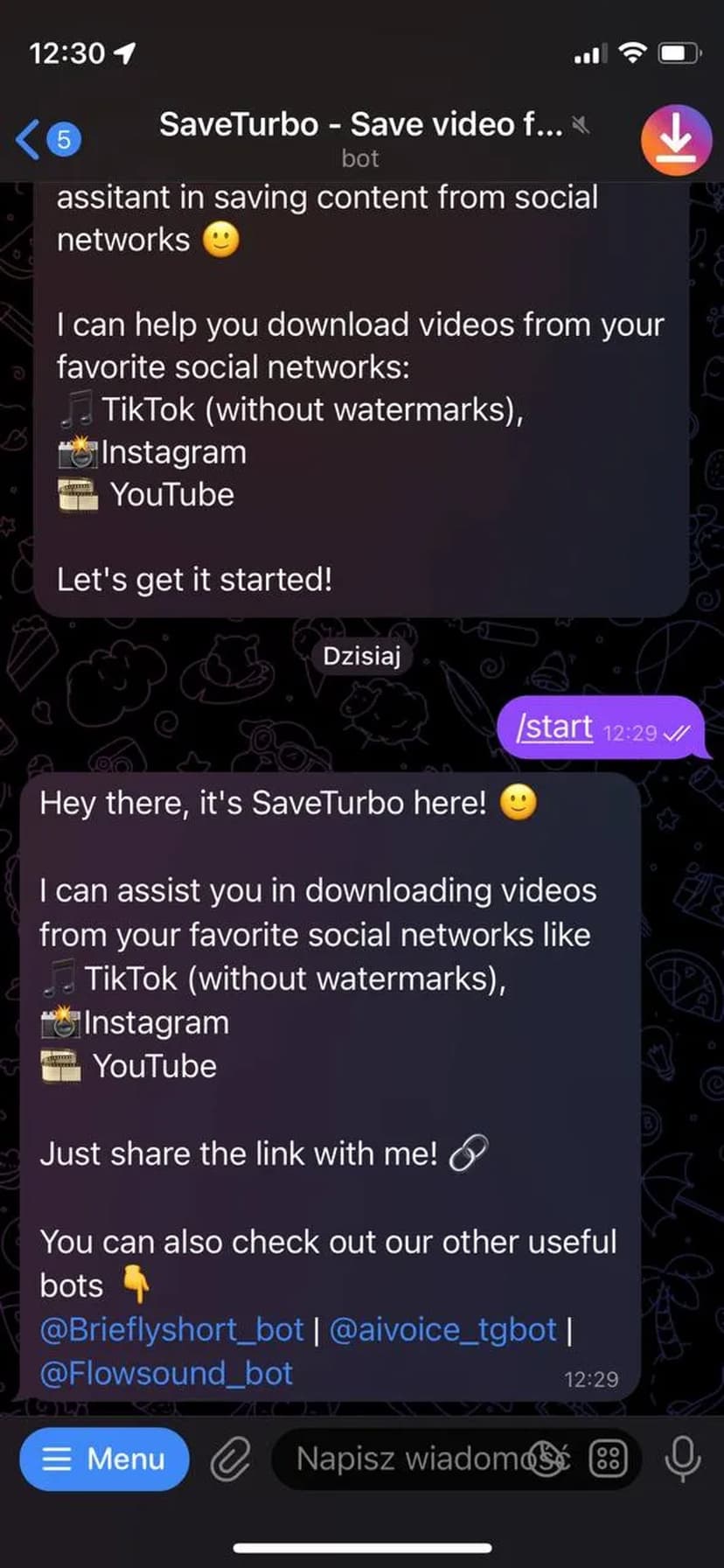
Task: Open the @Brieflyshort_bot link
Action: click(x=171, y=1329)
